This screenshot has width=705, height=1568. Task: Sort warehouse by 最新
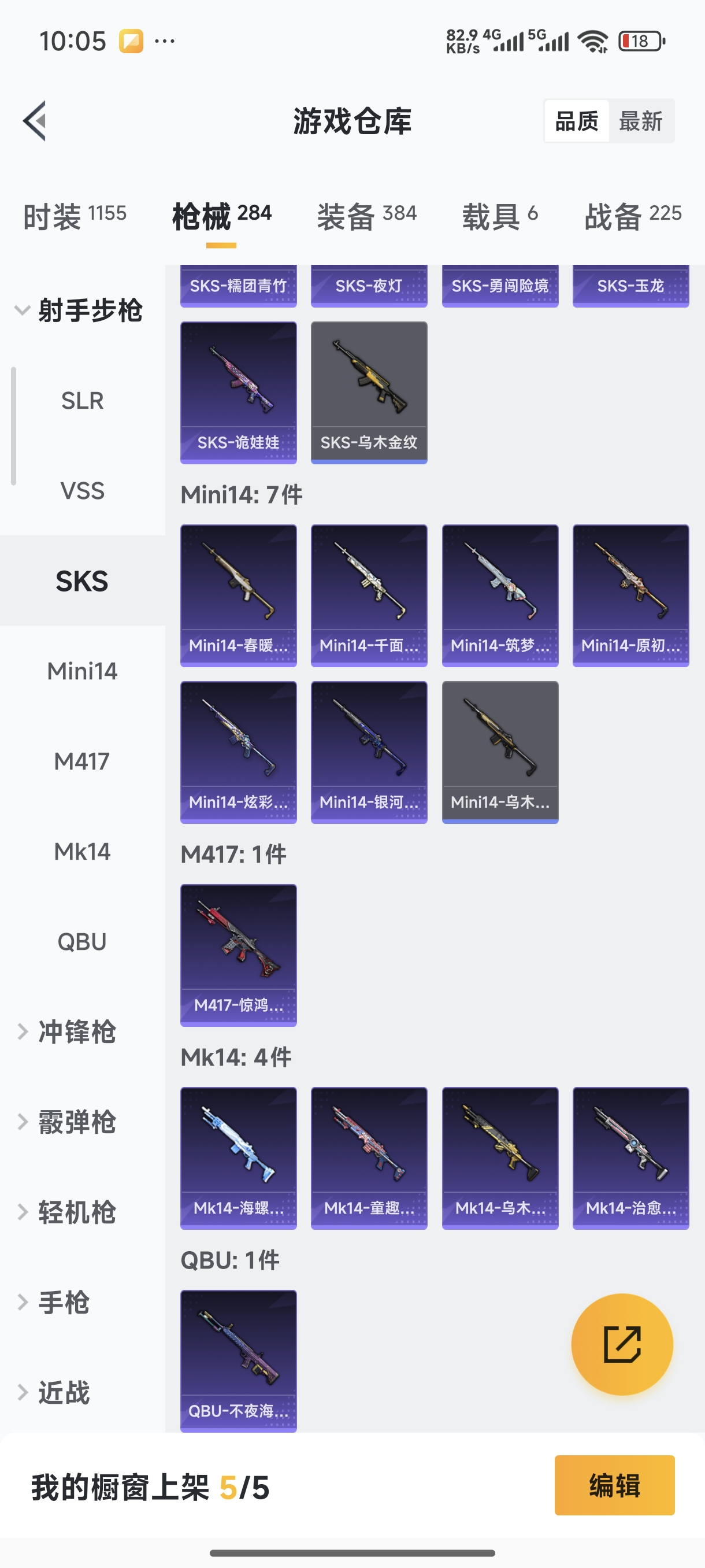[x=640, y=121]
